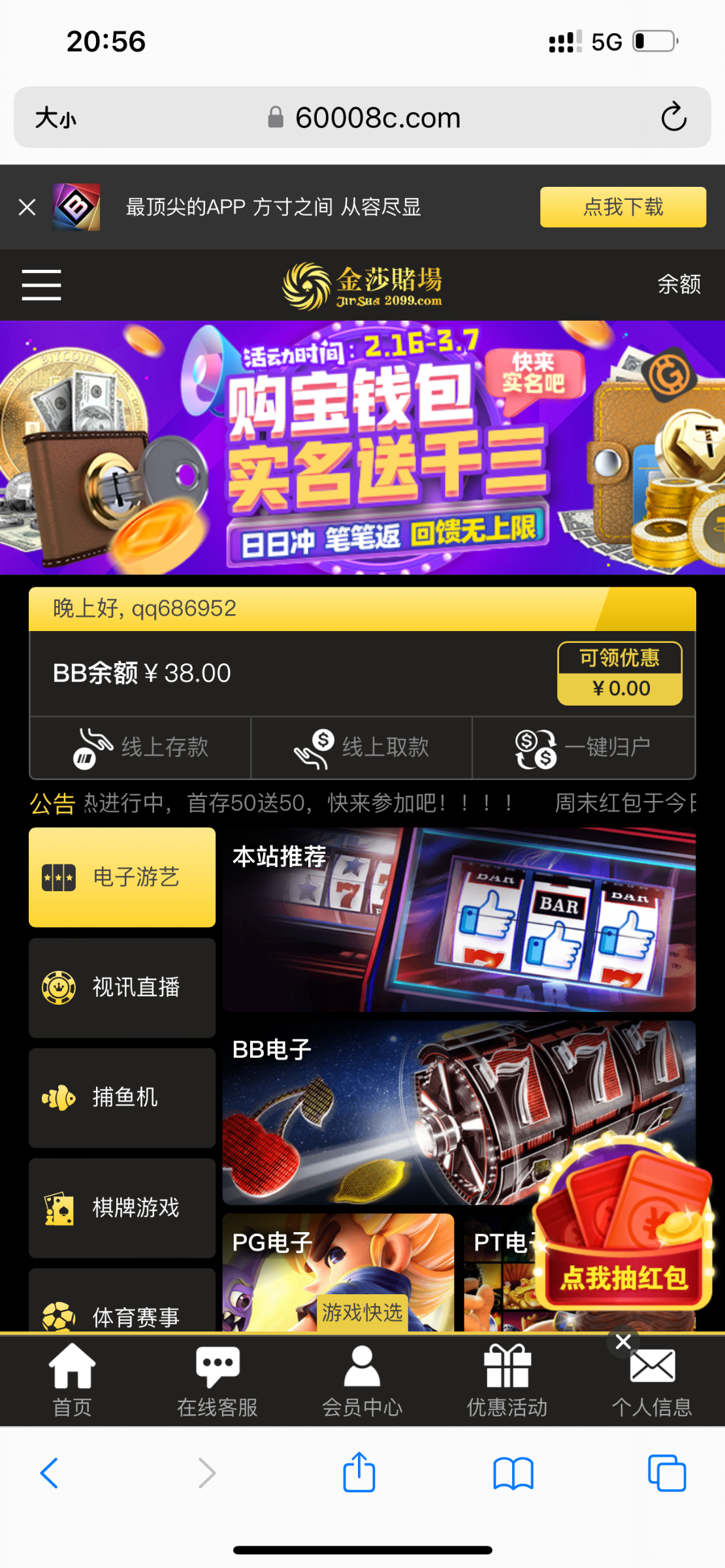
Task: Claim the 可领优惠 bonus
Action: pyautogui.click(x=619, y=673)
